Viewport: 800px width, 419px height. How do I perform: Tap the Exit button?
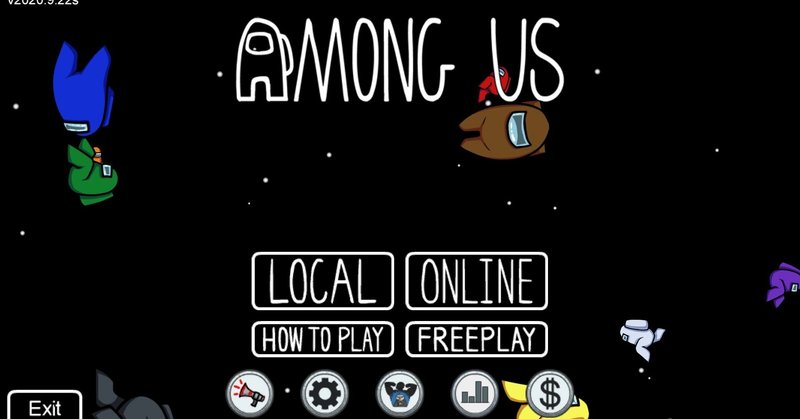click(44, 407)
